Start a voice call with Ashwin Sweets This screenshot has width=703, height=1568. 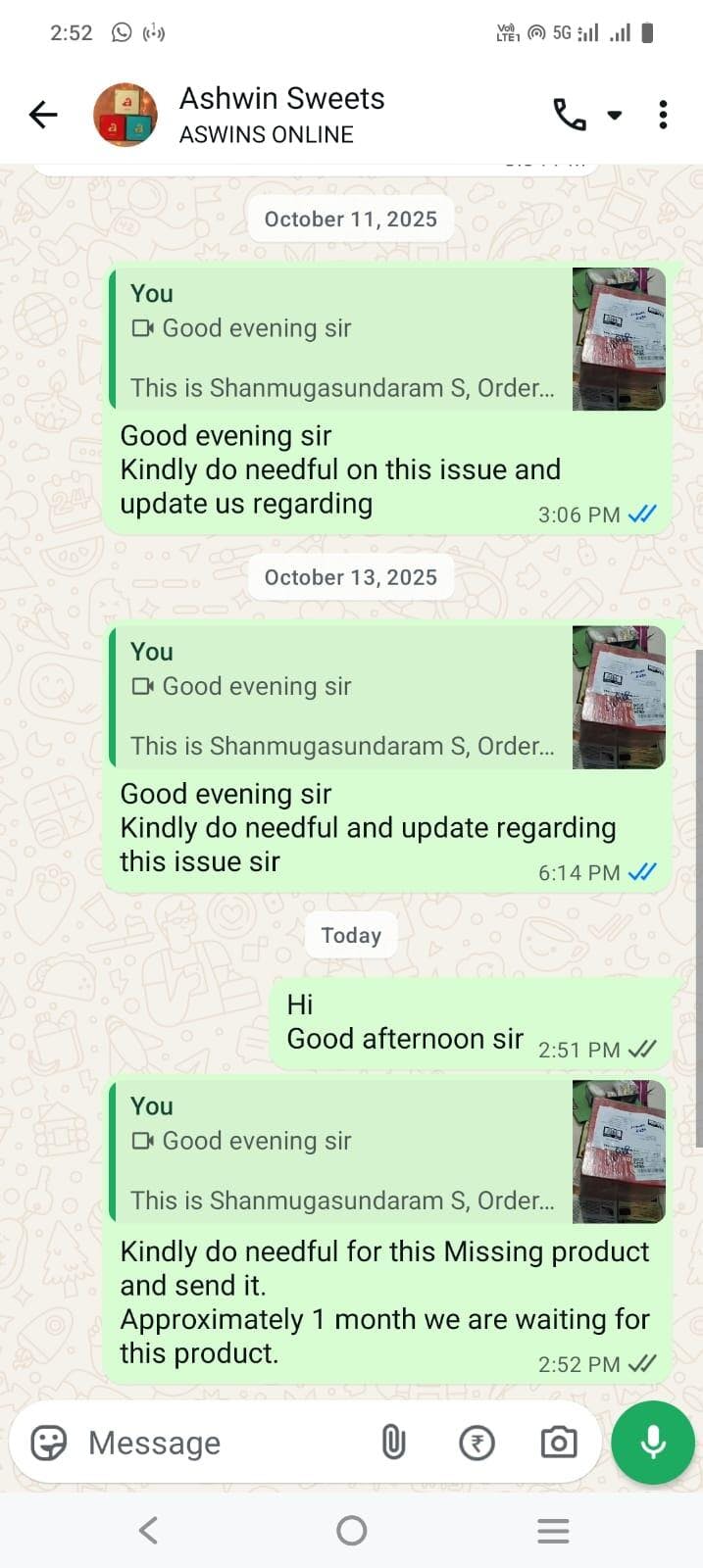tap(570, 115)
